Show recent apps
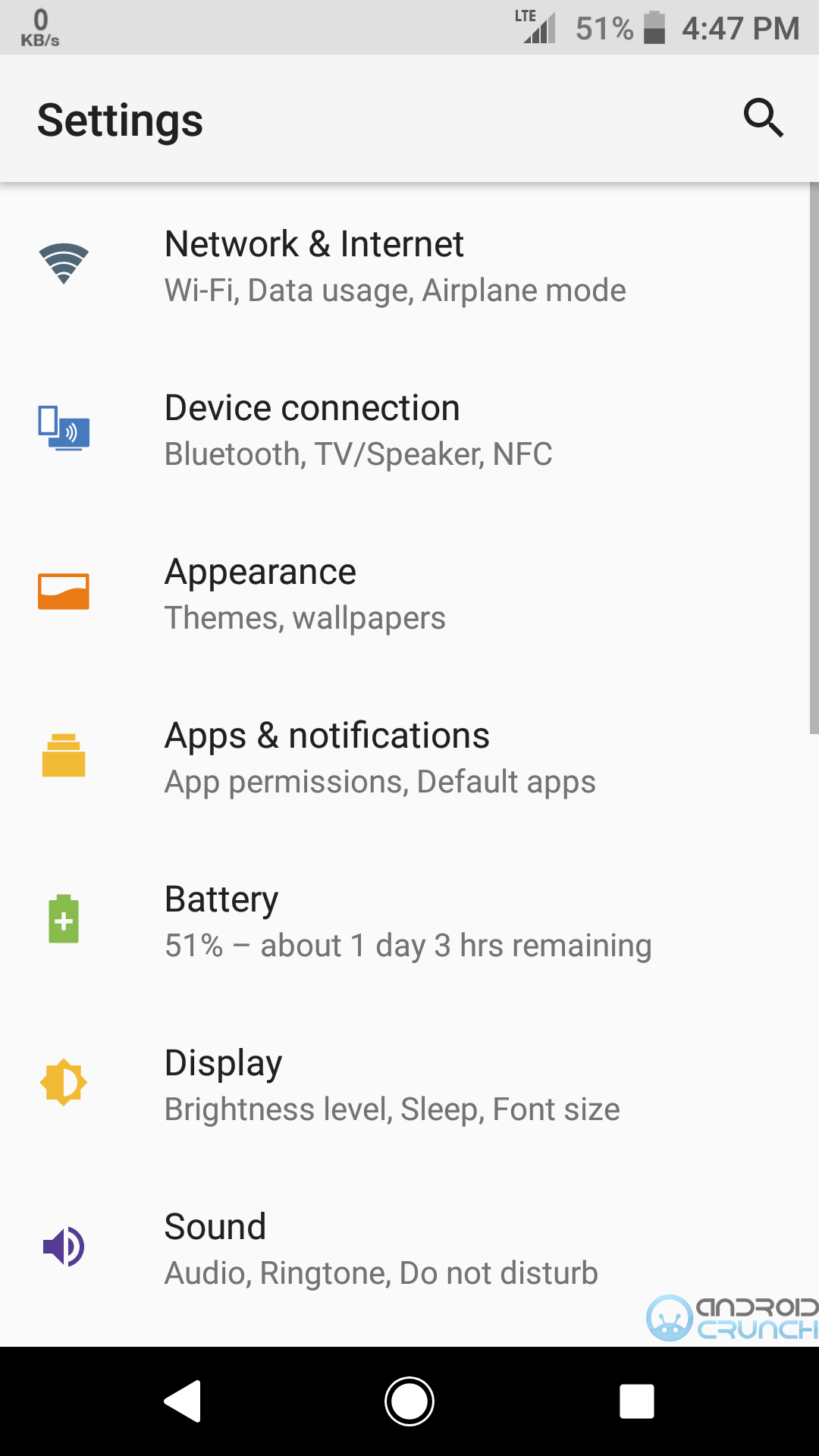 point(636,1401)
